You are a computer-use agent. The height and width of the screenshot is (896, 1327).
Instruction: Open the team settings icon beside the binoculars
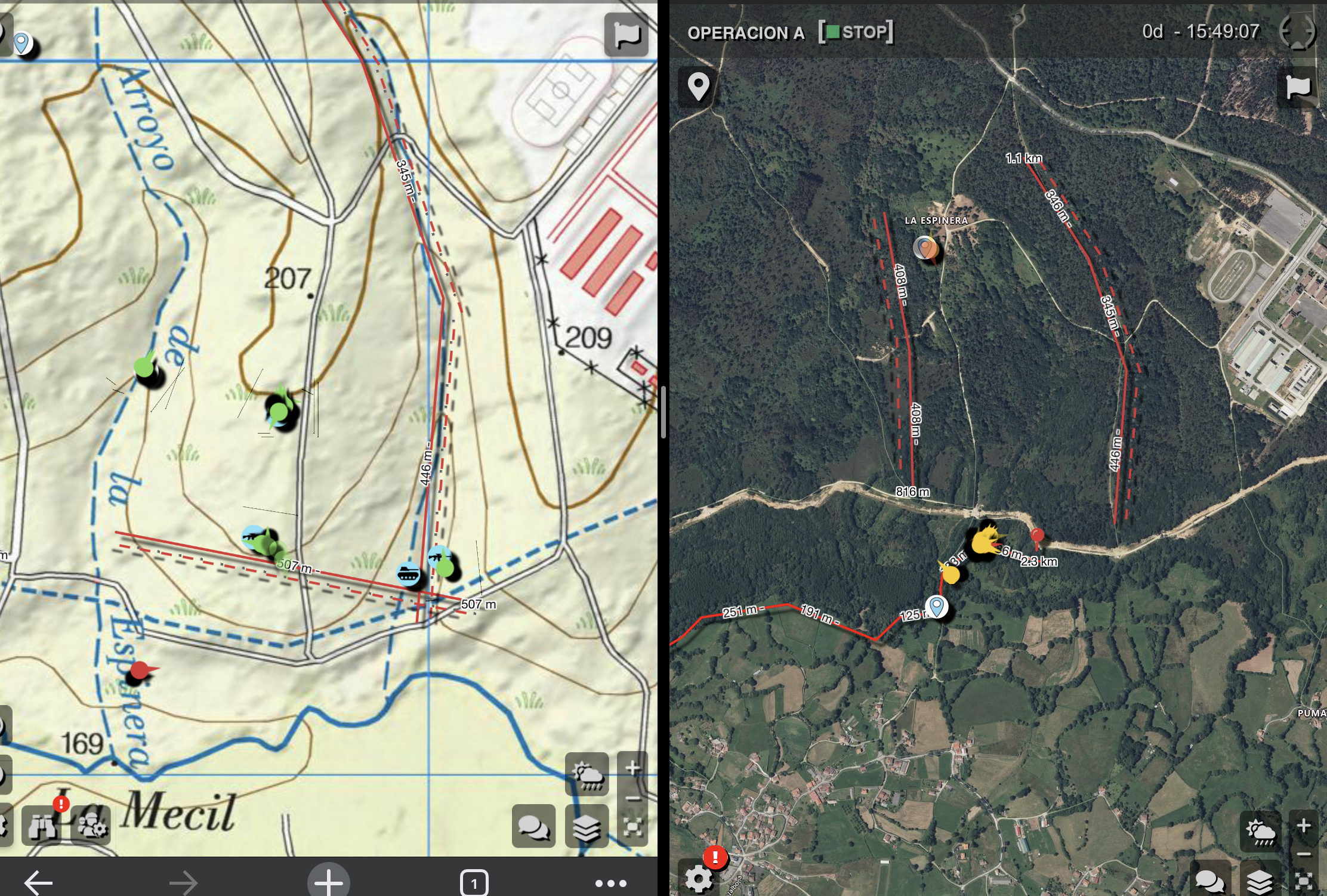click(x=91, y=825)
